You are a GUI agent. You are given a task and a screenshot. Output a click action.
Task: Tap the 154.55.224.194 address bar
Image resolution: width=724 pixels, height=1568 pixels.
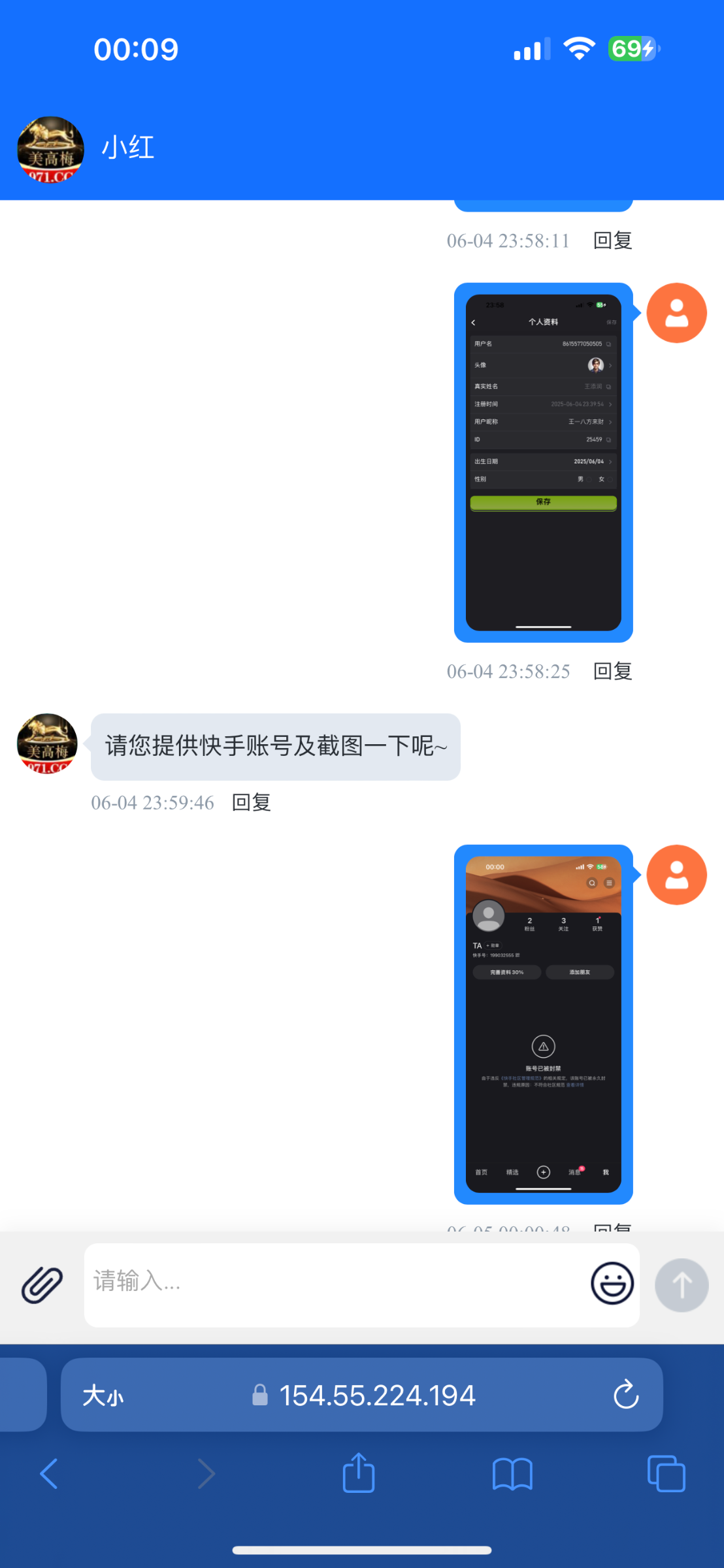pos(376,1396)
